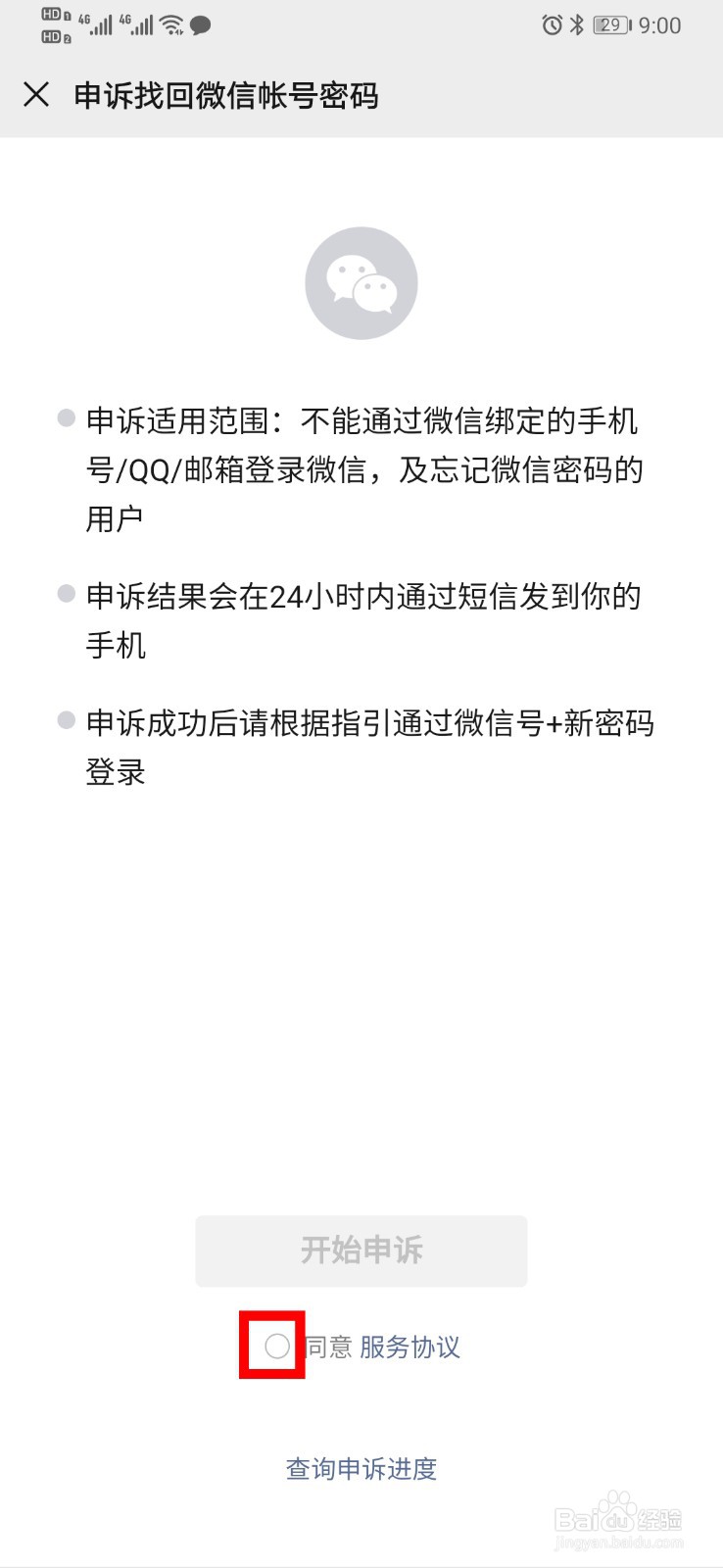Tap the Bluetooth icon in status bar
Image resolution: width=723 pixels, height=1568 pixels.
coord(575,25)
